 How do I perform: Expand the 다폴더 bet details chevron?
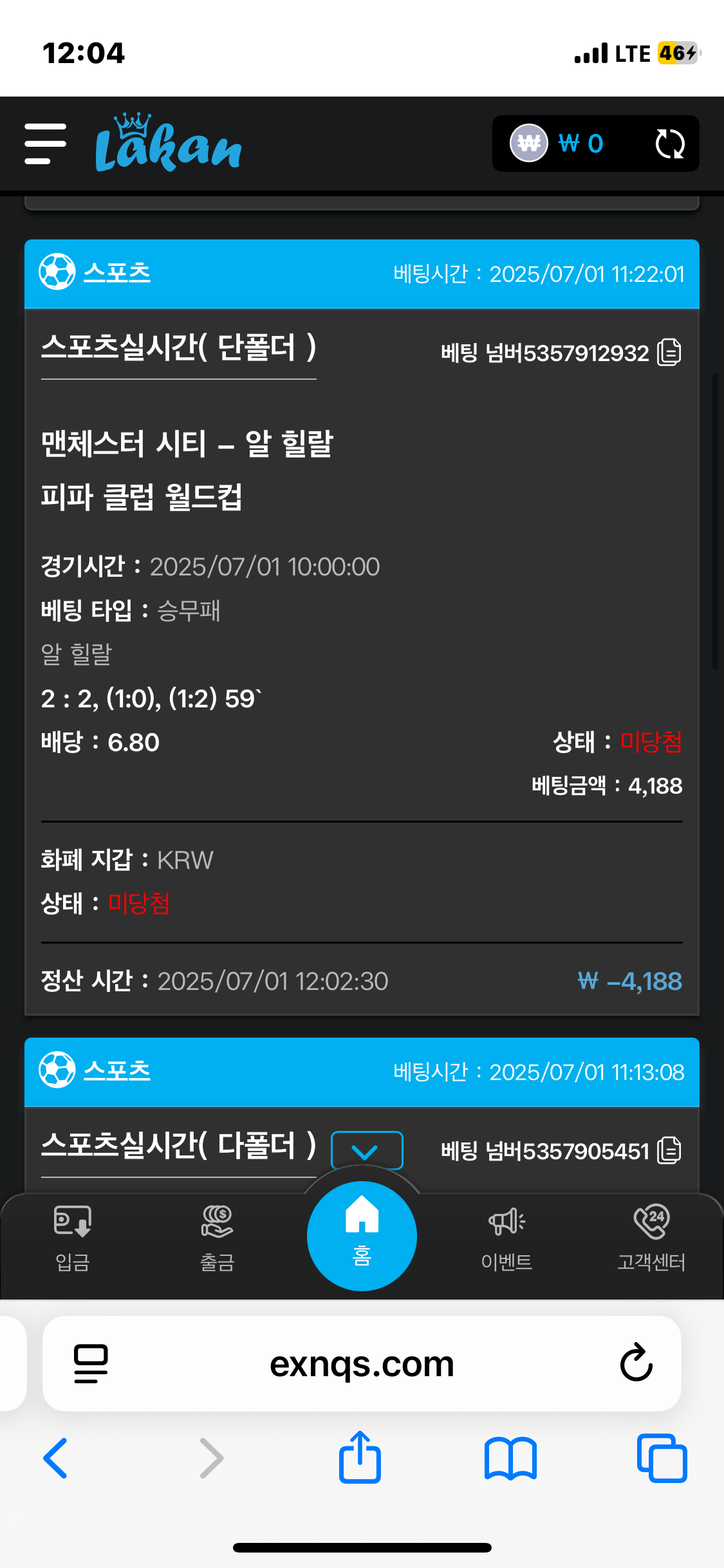click(x=366, y=1150)
